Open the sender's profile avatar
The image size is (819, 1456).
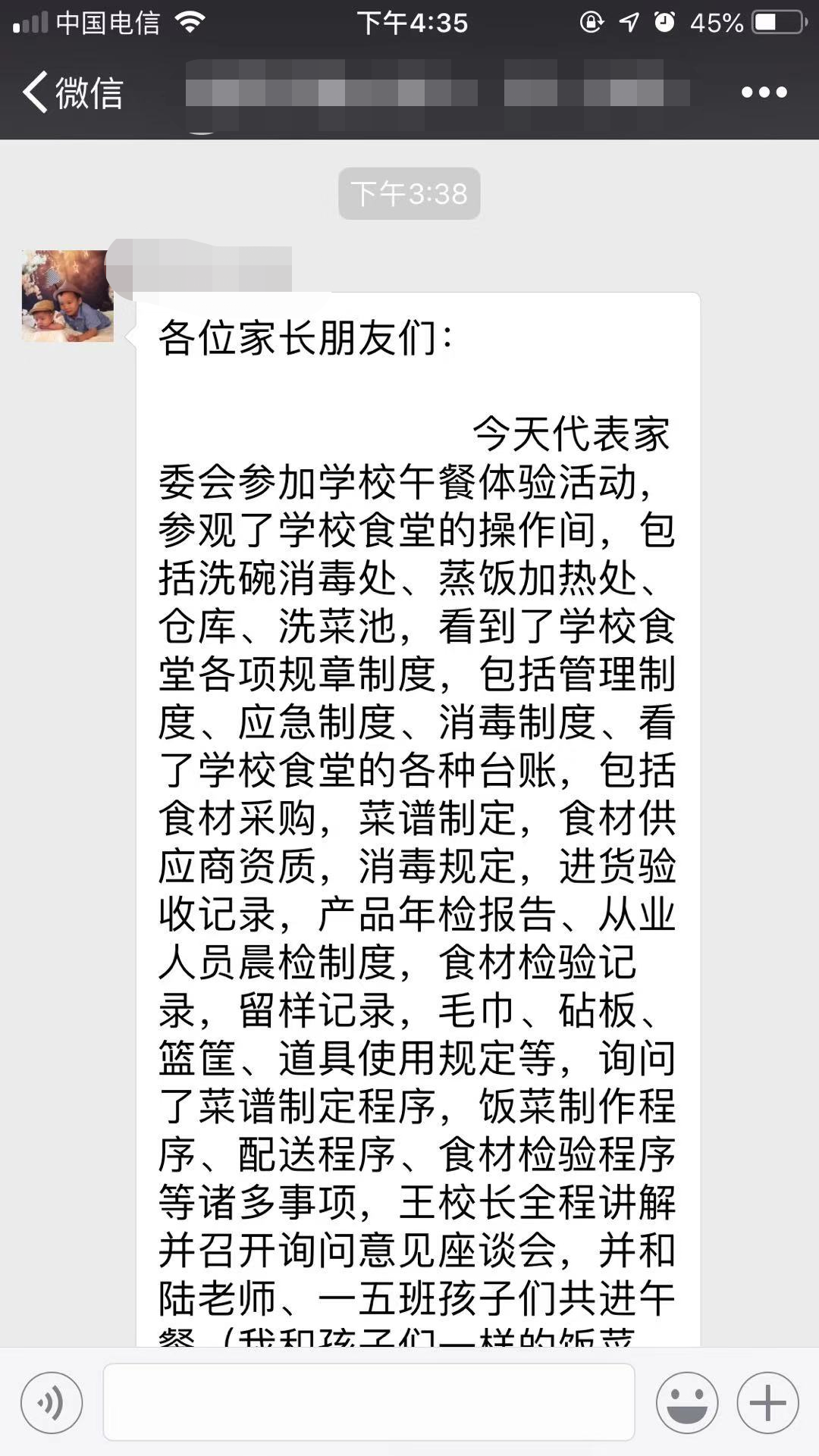click(x=67, y=296)
